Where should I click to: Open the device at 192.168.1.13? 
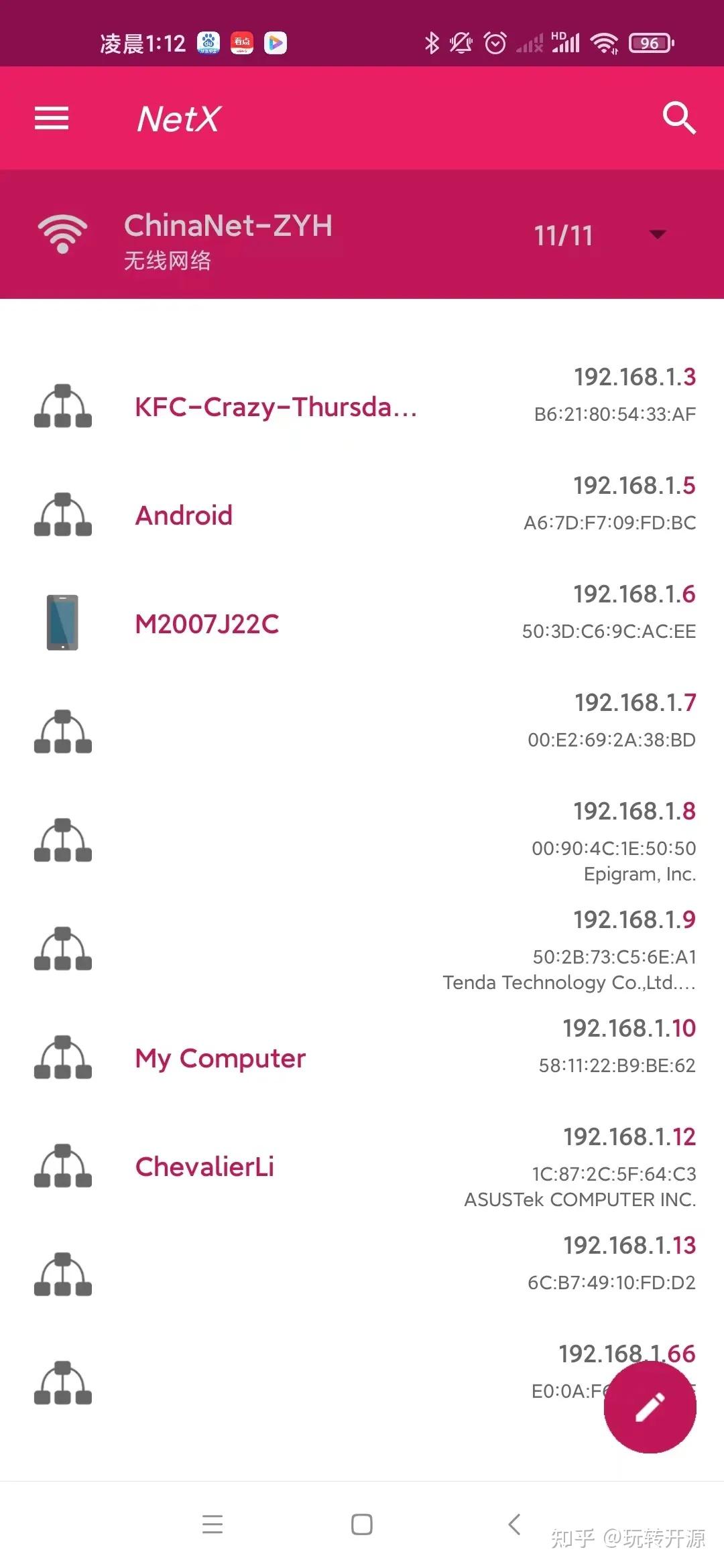pyautogui.click(x=362, y=1275)
